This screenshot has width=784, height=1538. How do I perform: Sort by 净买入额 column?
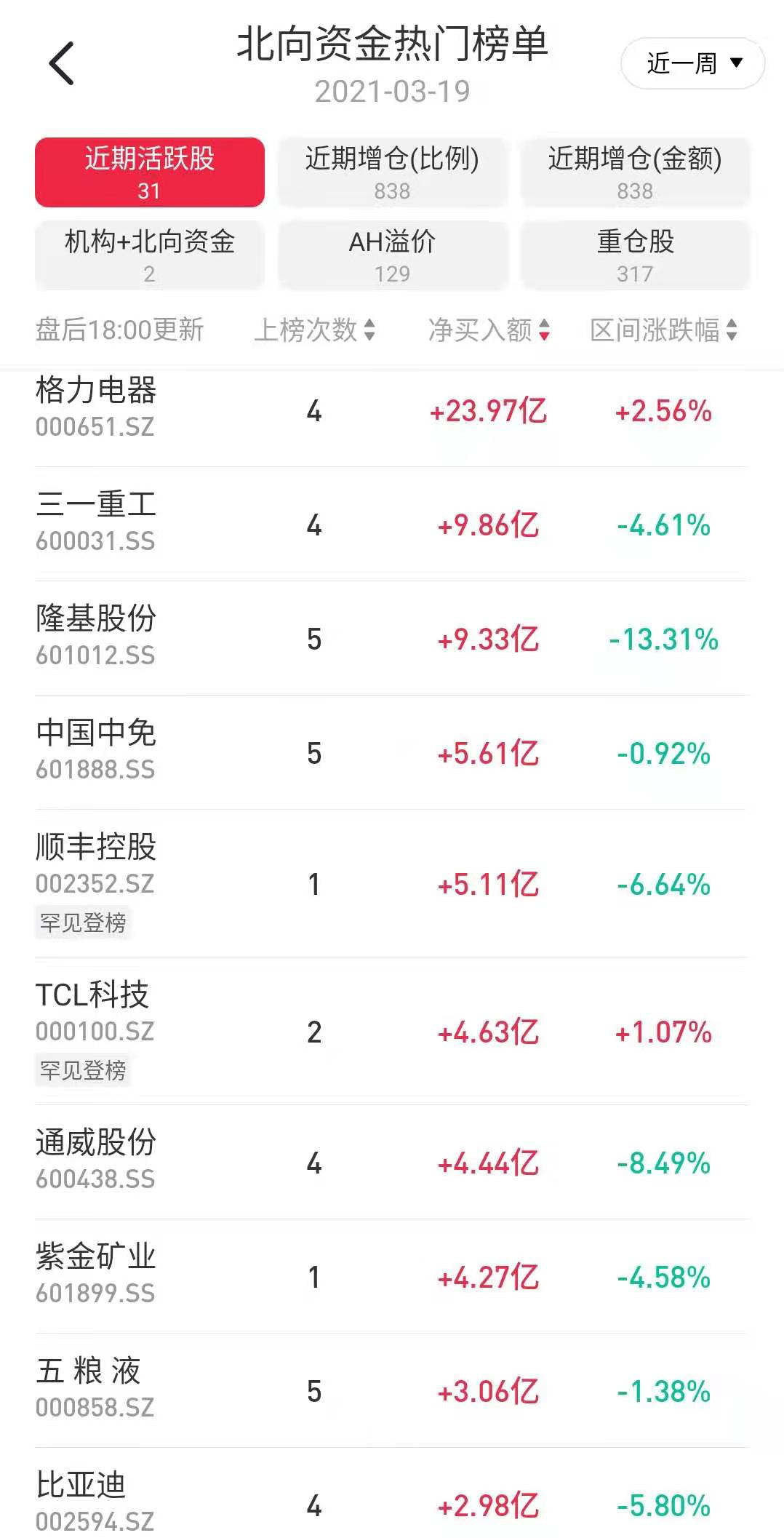(x=489, y=330)
